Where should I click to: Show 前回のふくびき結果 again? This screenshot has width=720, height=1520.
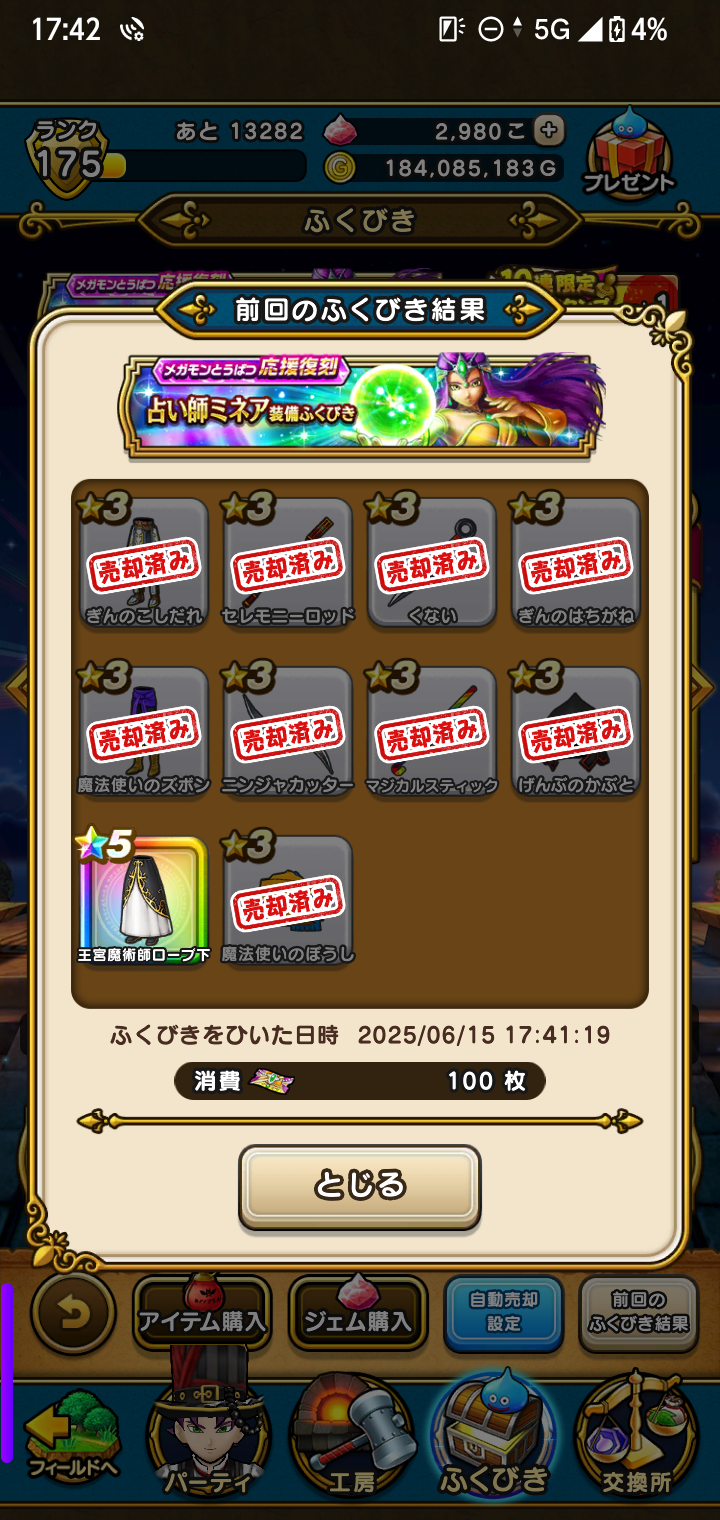pyautogui.click(x=638, y=1312)
